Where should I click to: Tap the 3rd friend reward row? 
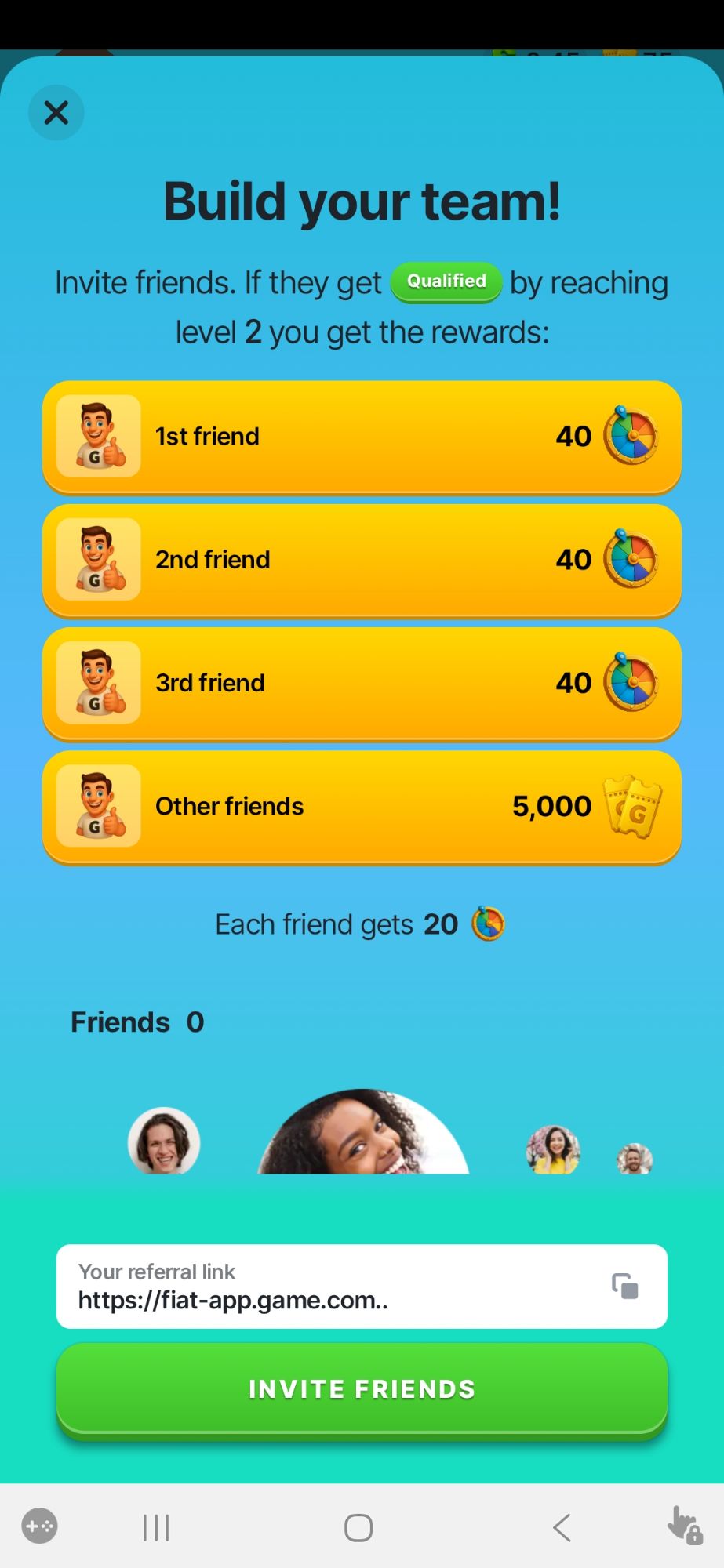click(x=362, y=683)
